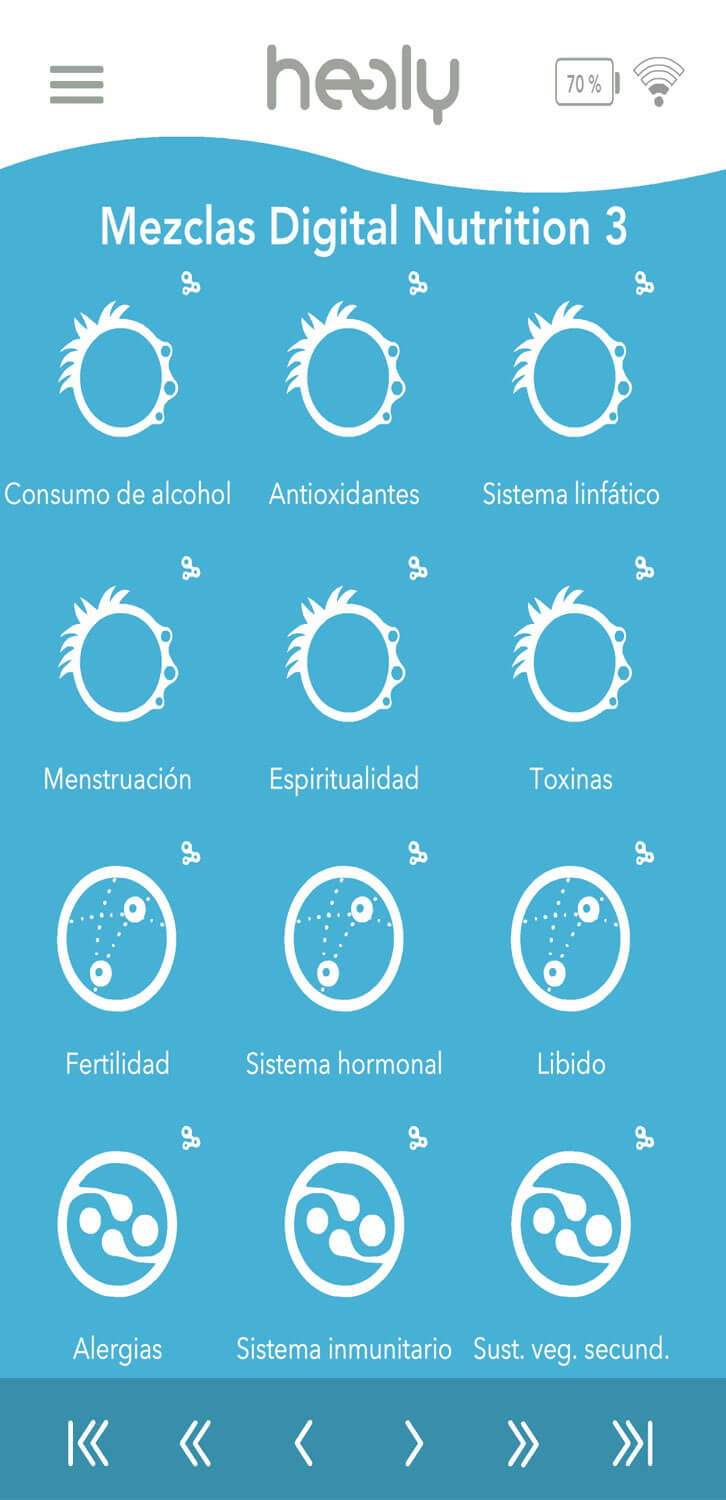Open the Consumo de alcohol program

click(117, 373)
